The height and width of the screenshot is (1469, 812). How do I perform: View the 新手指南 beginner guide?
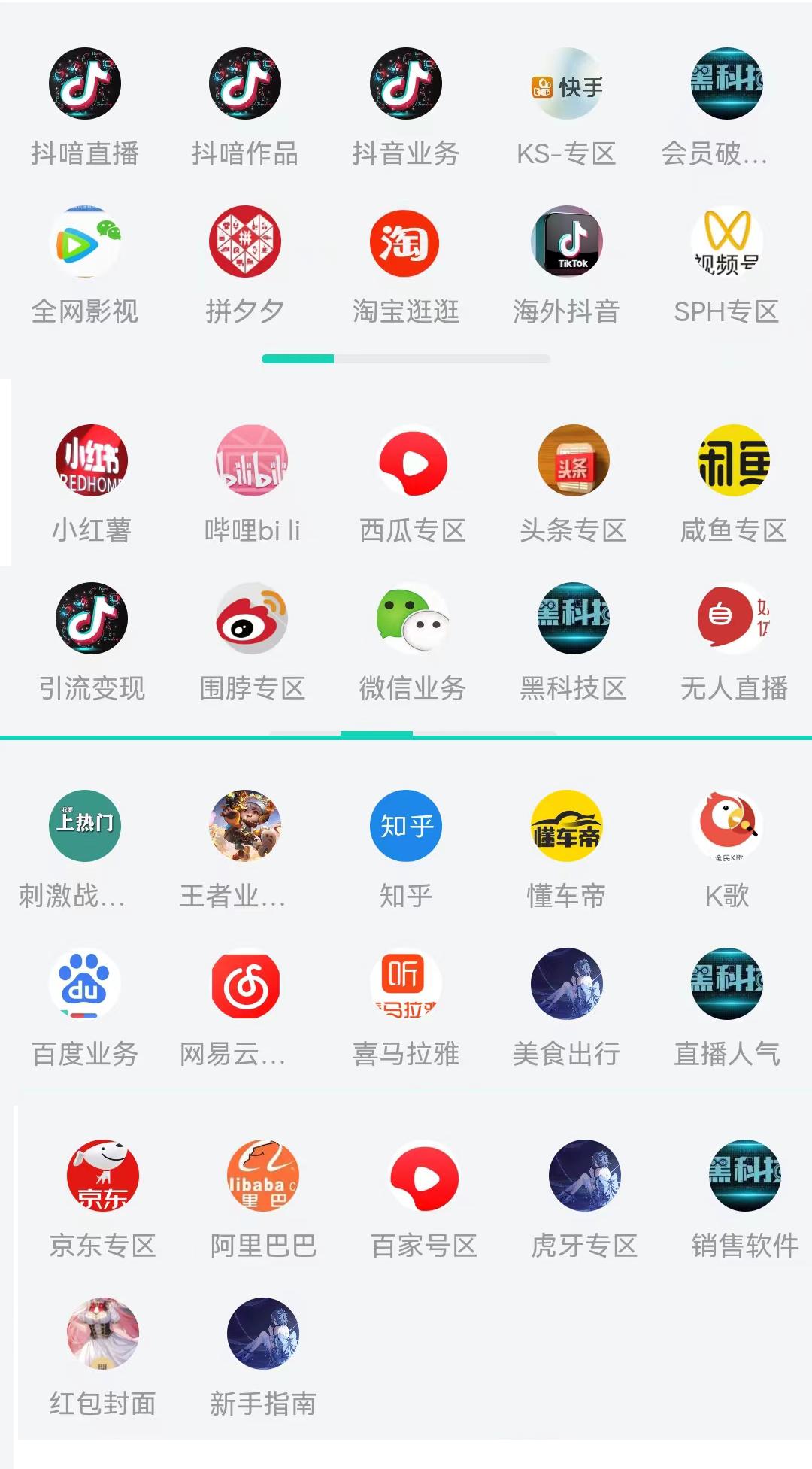click(x=263, y=1334)
